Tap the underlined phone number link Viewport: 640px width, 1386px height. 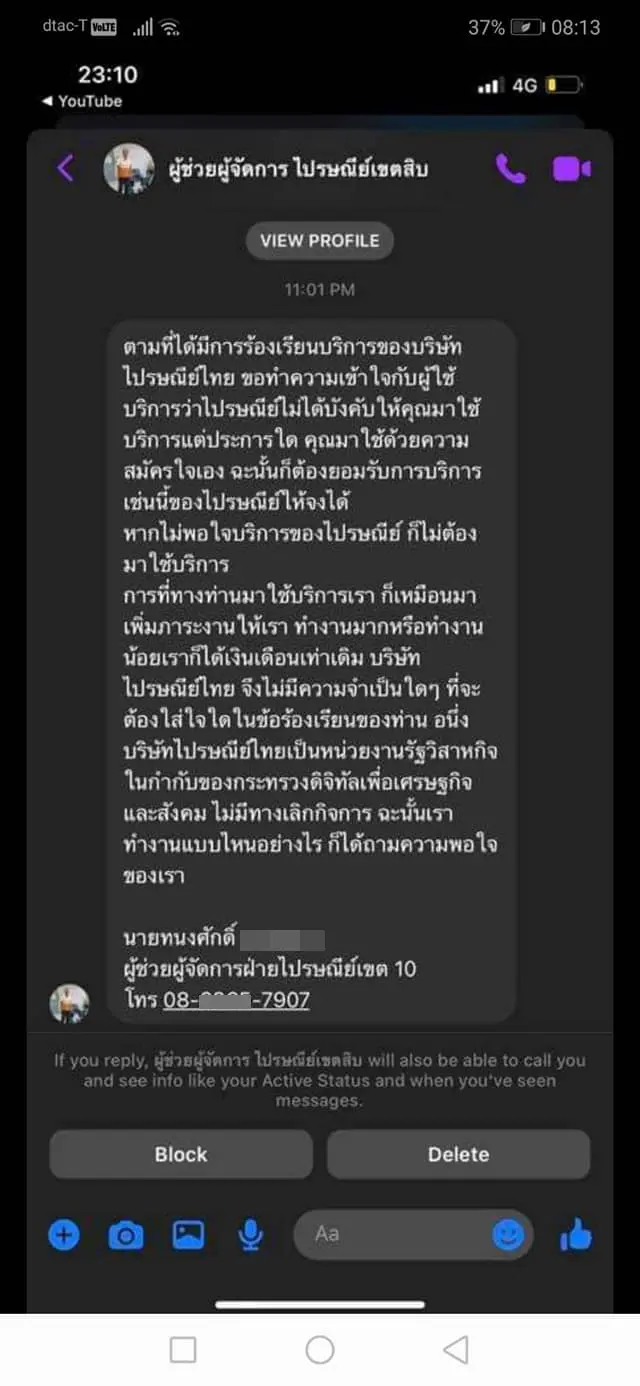[236, 999]
